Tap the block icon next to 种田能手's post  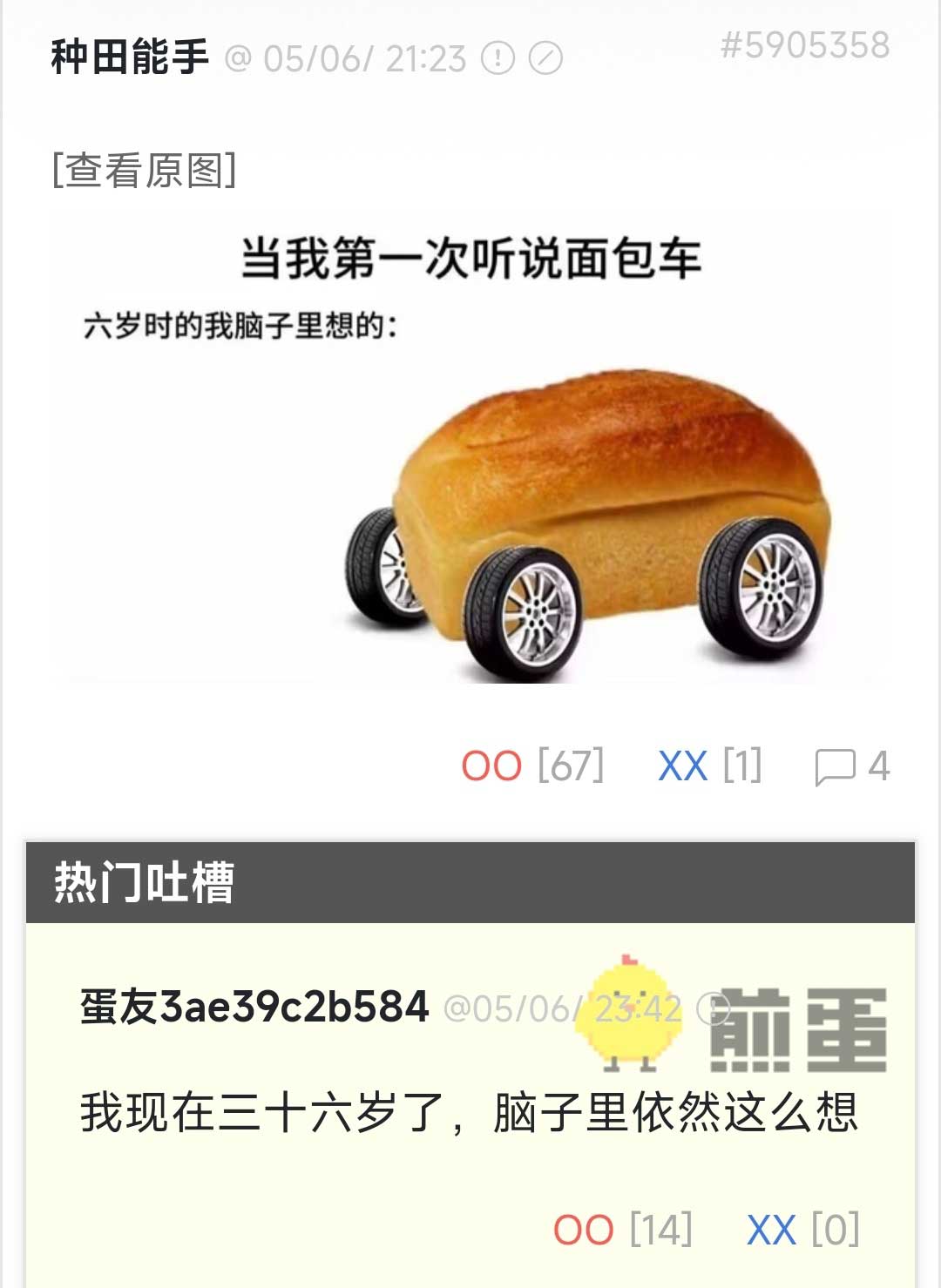[x=546, y=58]
